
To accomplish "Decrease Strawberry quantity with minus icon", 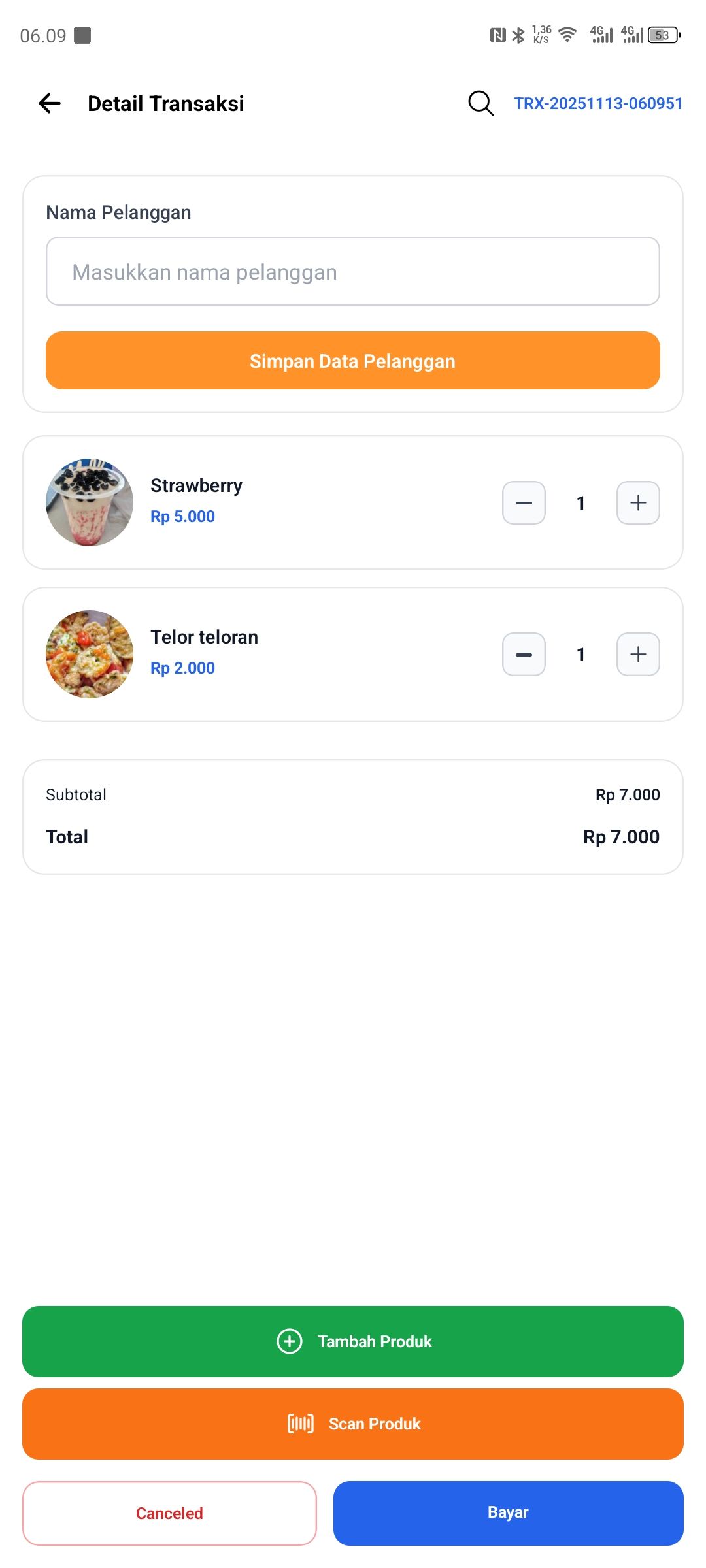I will click(x=523, y=502).
